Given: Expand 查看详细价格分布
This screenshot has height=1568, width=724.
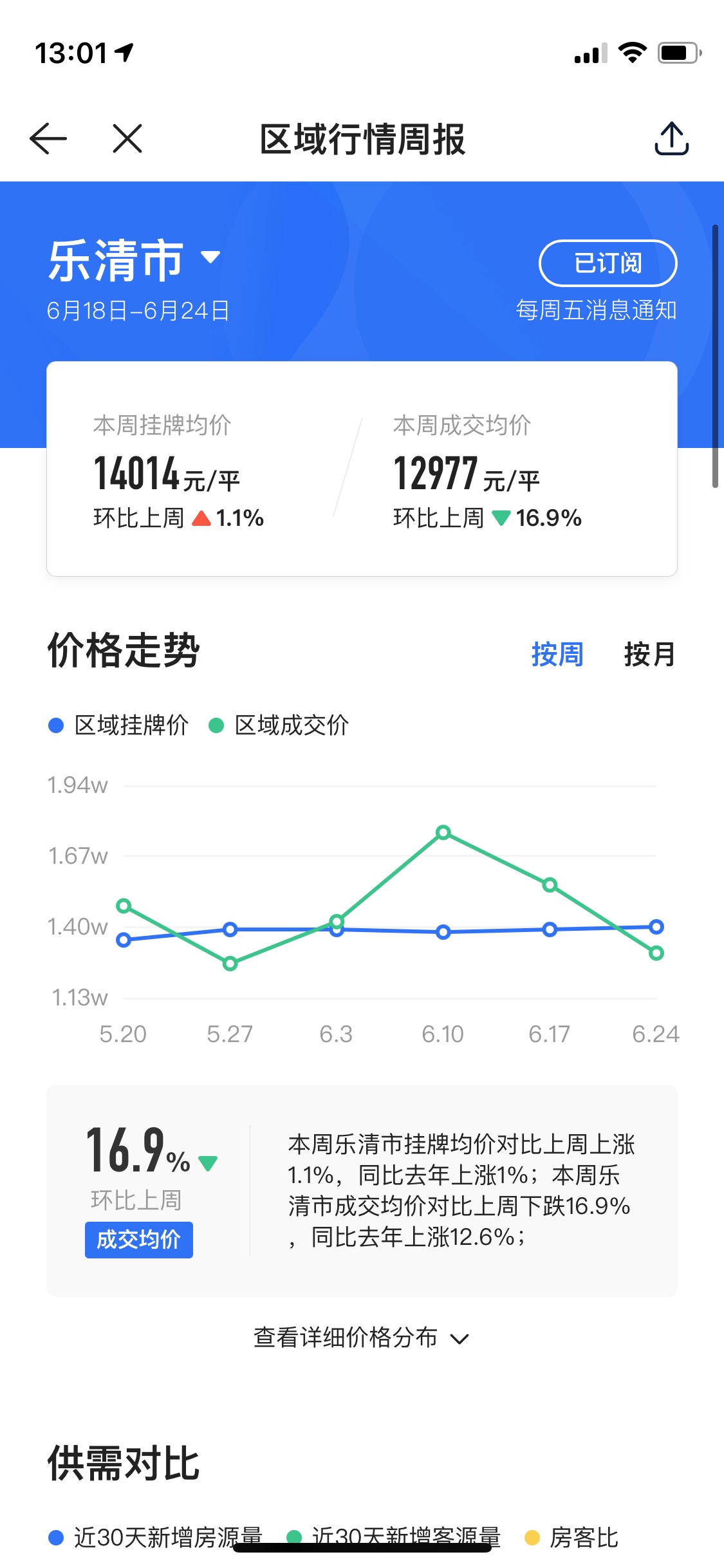Looking at the screenshot, I should (x=361, y=1338).
